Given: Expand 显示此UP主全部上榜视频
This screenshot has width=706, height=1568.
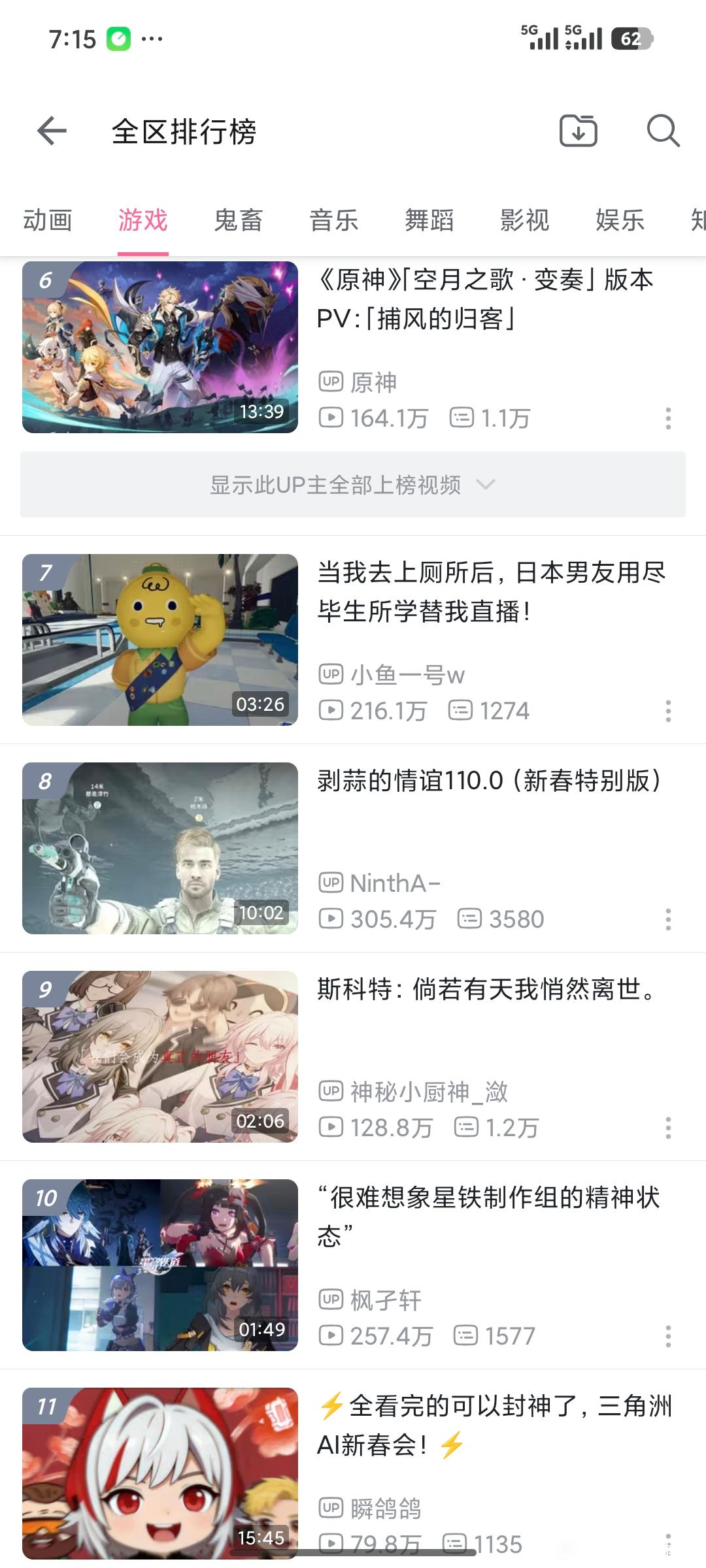Looking at the screenshot, I should [x=353, y=485].
